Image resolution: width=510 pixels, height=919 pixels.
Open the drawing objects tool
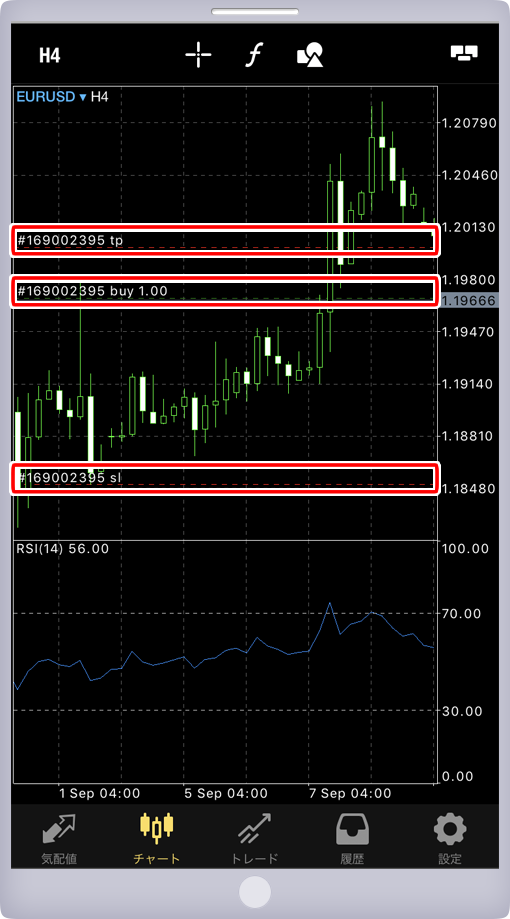tap(310, 55)
